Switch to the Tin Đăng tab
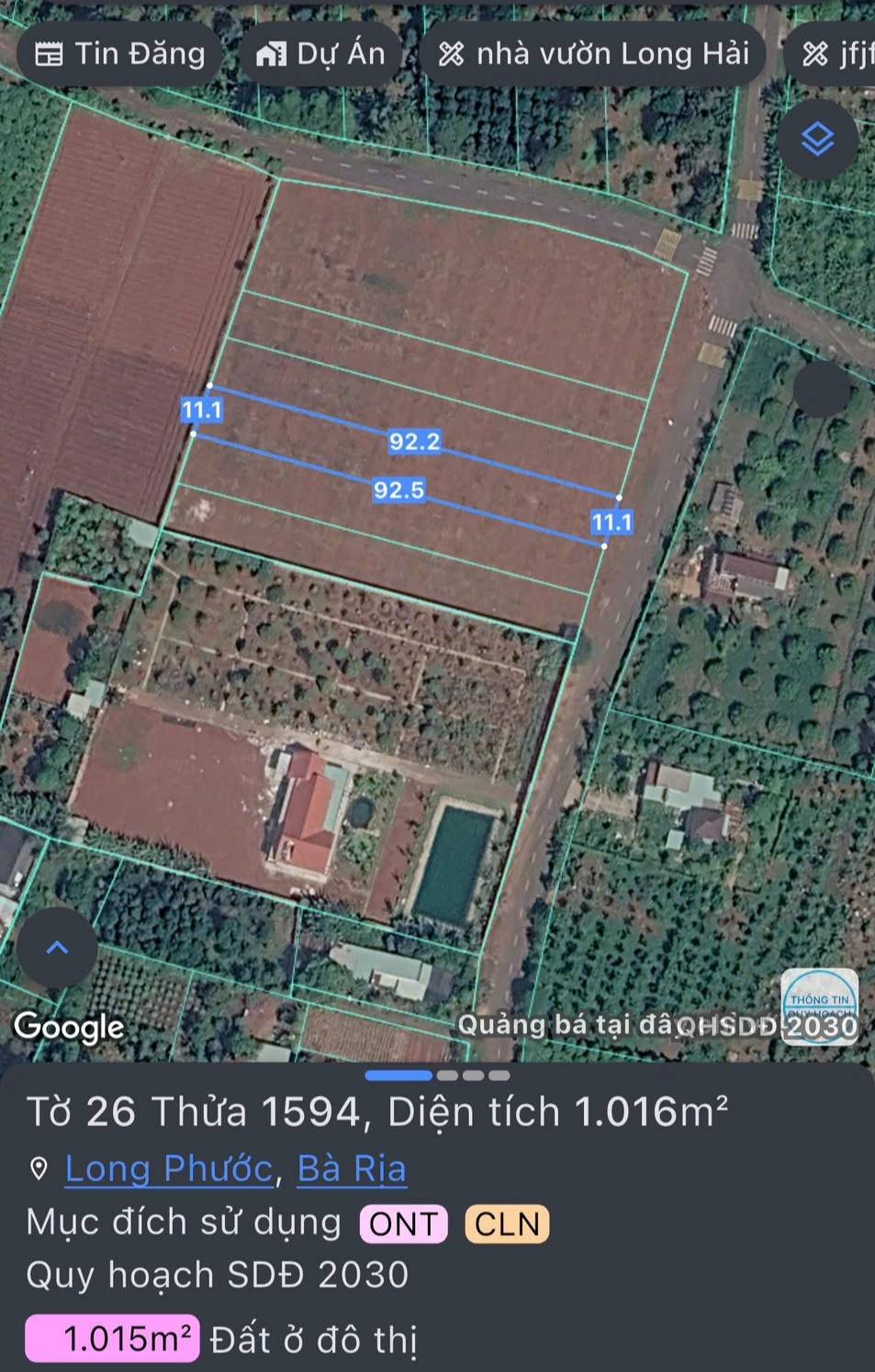Screen dimensions: 875x1372 [x=118, y=53]
